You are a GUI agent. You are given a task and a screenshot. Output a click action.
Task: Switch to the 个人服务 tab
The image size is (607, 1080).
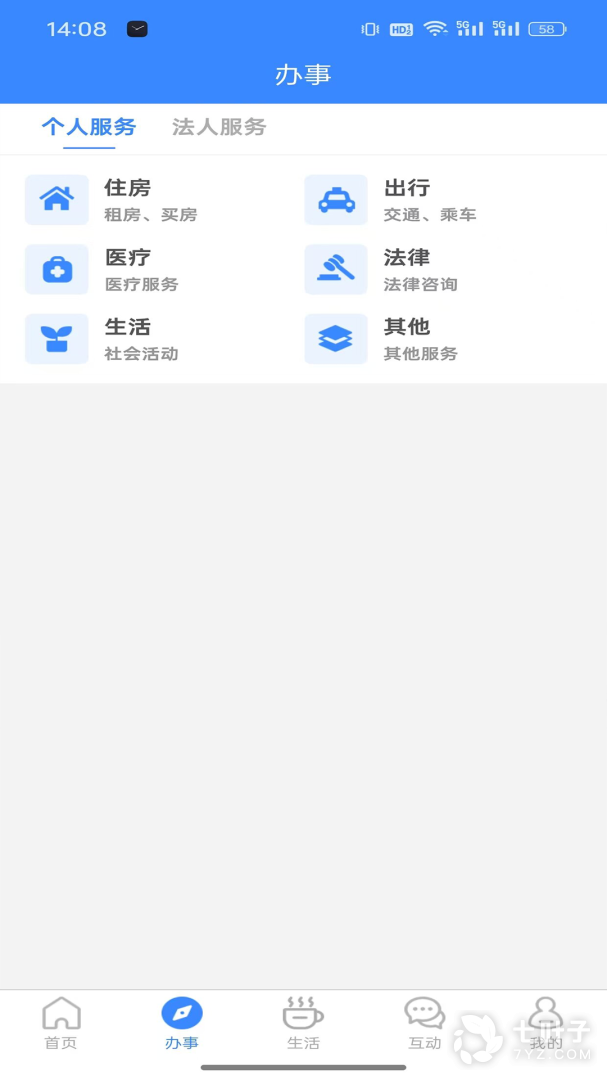coord(88,128)
